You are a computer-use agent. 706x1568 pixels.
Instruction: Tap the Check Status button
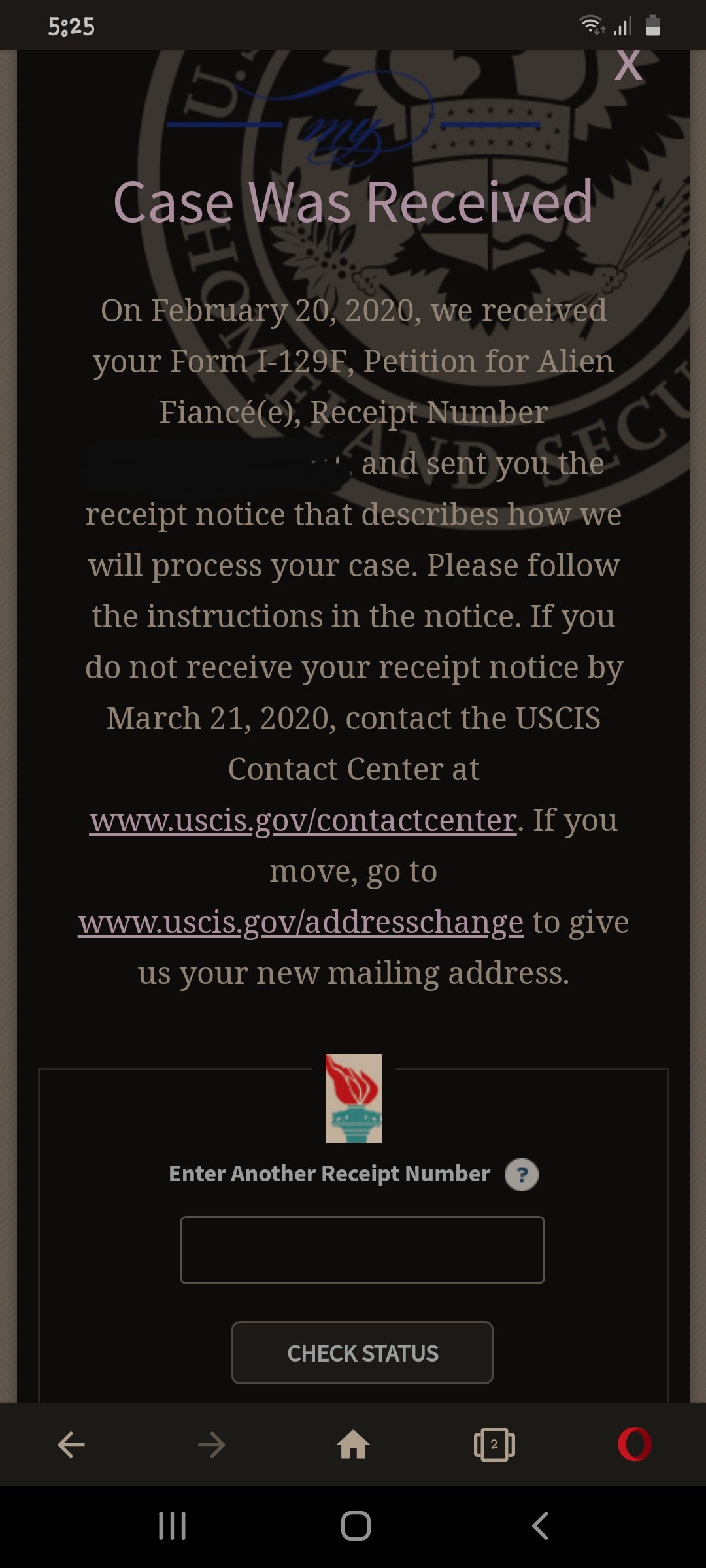[362, 1352]
